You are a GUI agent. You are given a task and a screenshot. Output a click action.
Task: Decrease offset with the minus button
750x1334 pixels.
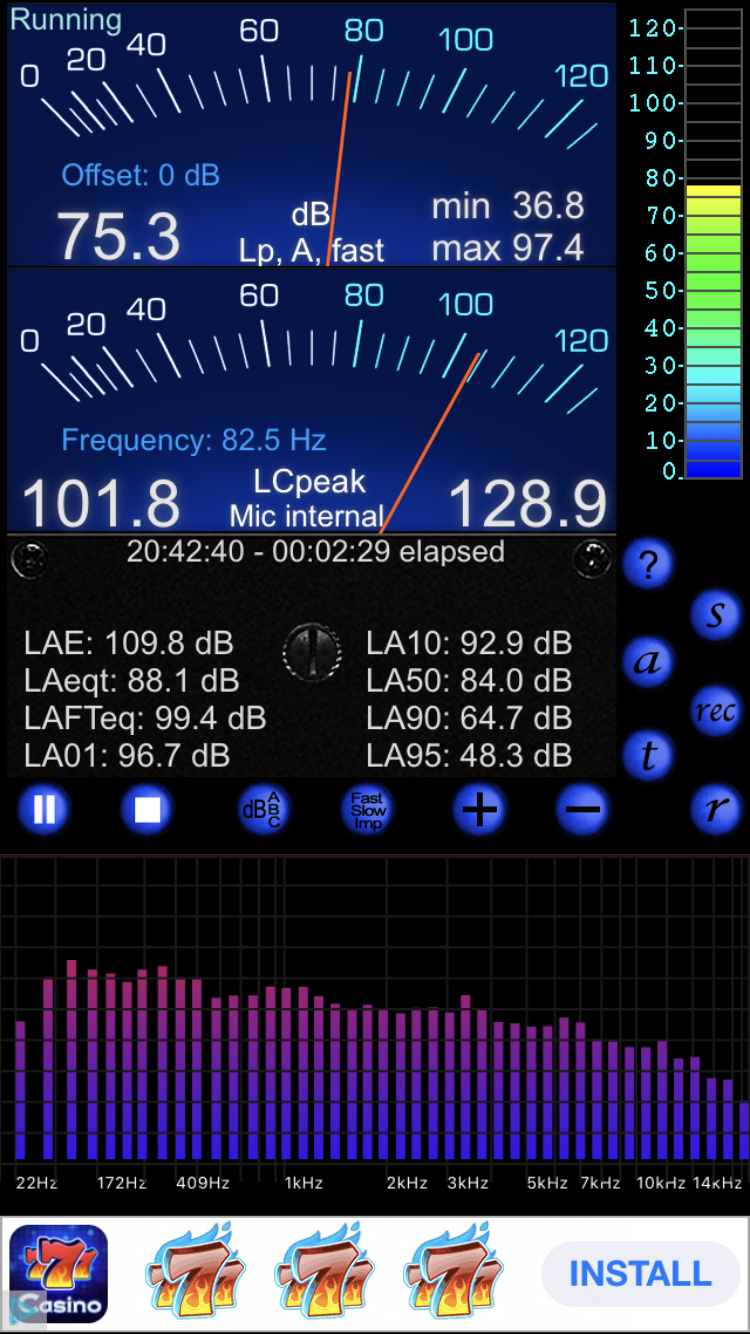583,808
